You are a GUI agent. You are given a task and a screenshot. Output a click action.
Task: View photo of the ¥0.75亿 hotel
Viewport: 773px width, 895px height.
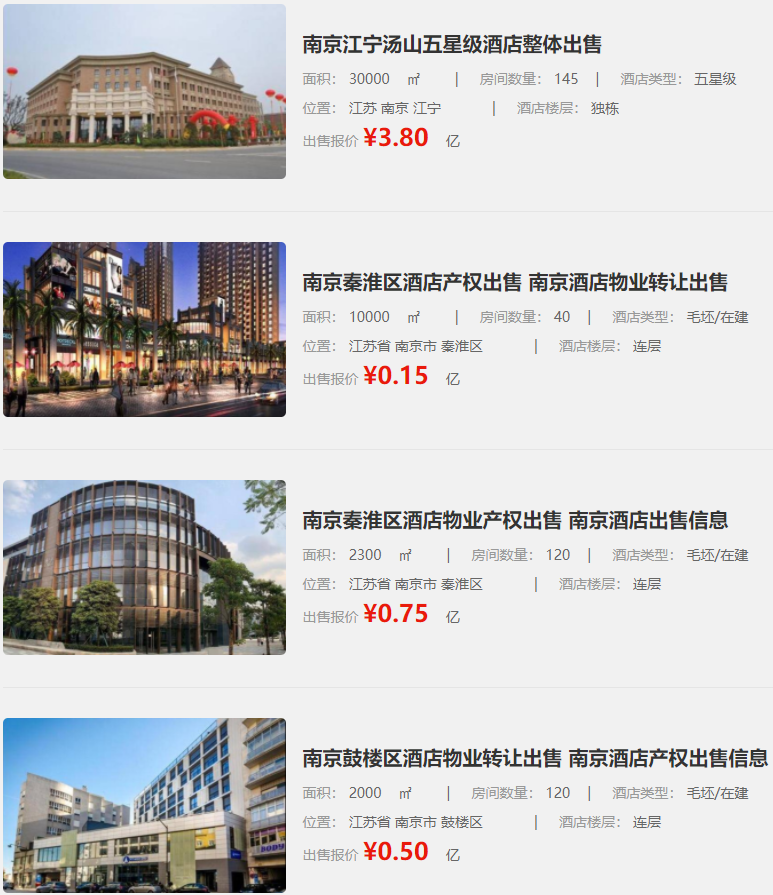pos(144,568)
